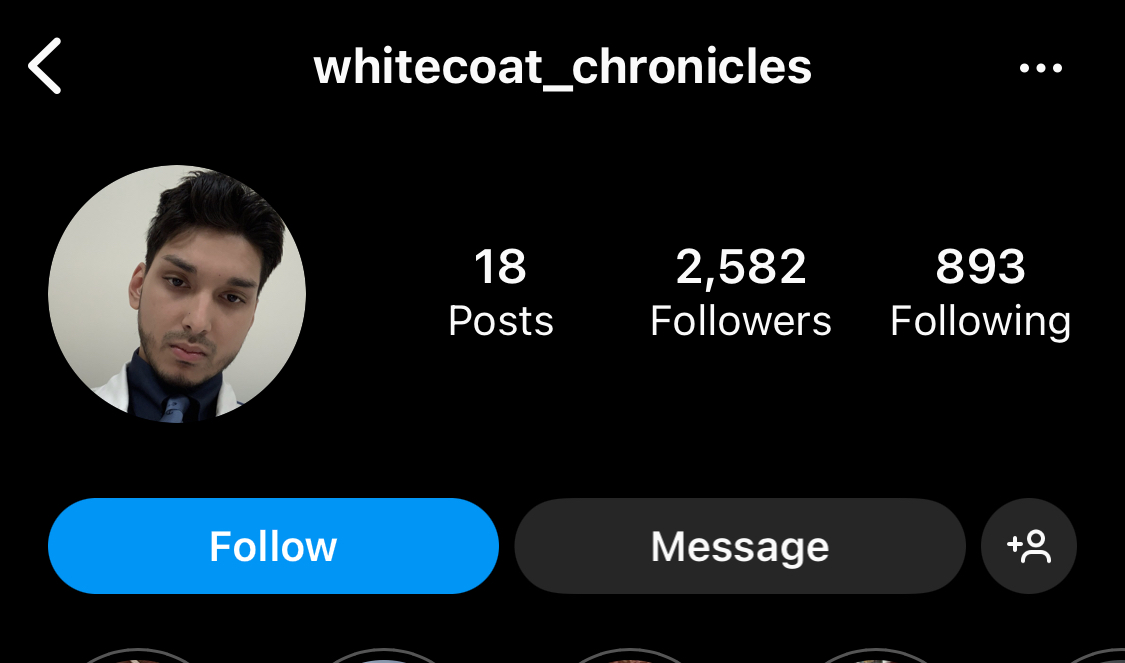This screenshot has height=663, width=1125.
Task: Open the three-dot options menu
Action: [1040, 68]
